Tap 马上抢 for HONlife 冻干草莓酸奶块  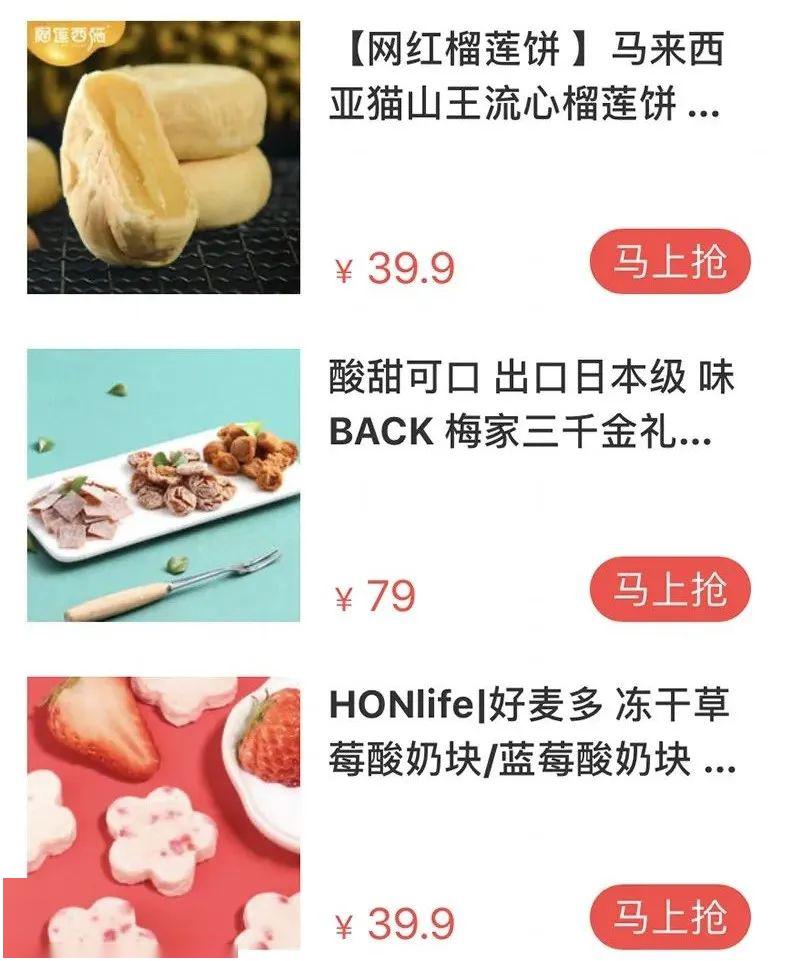coord(669,917)
